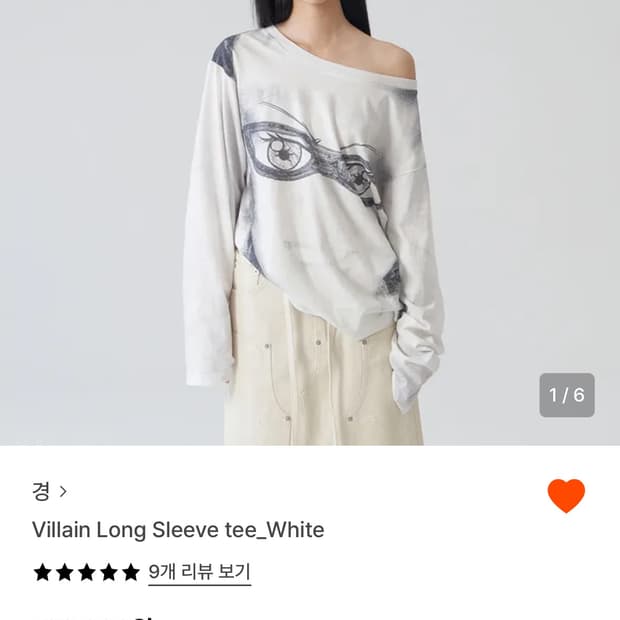Open the 경 brand page
Screen dimensions: 620x620
[x=49, y=491]
